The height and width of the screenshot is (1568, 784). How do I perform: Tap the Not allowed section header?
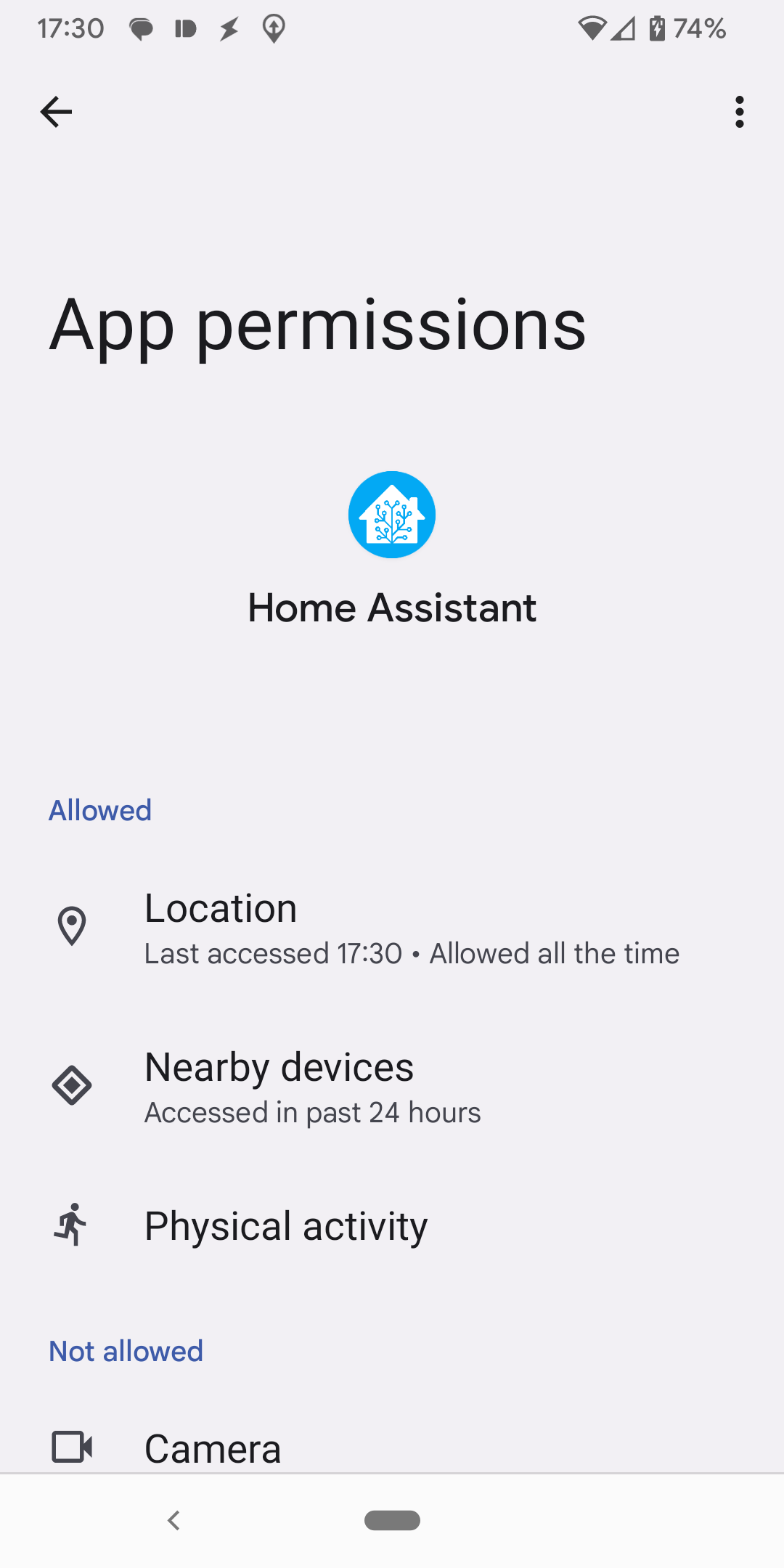click(x=124, y=1350)
